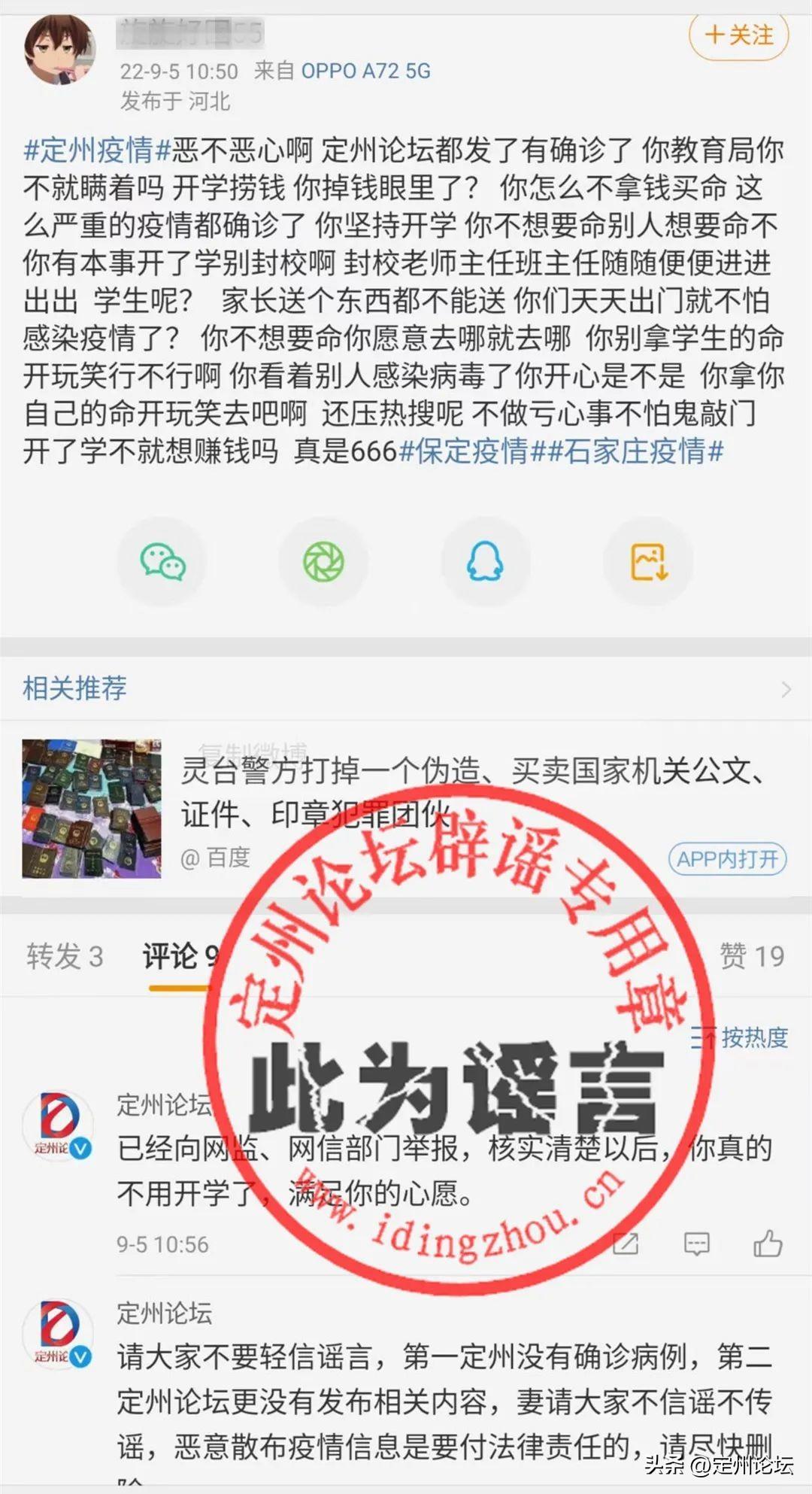The image size is (812, 1494).
Task: Share this post to QQ
Action: tap(485, 562)
